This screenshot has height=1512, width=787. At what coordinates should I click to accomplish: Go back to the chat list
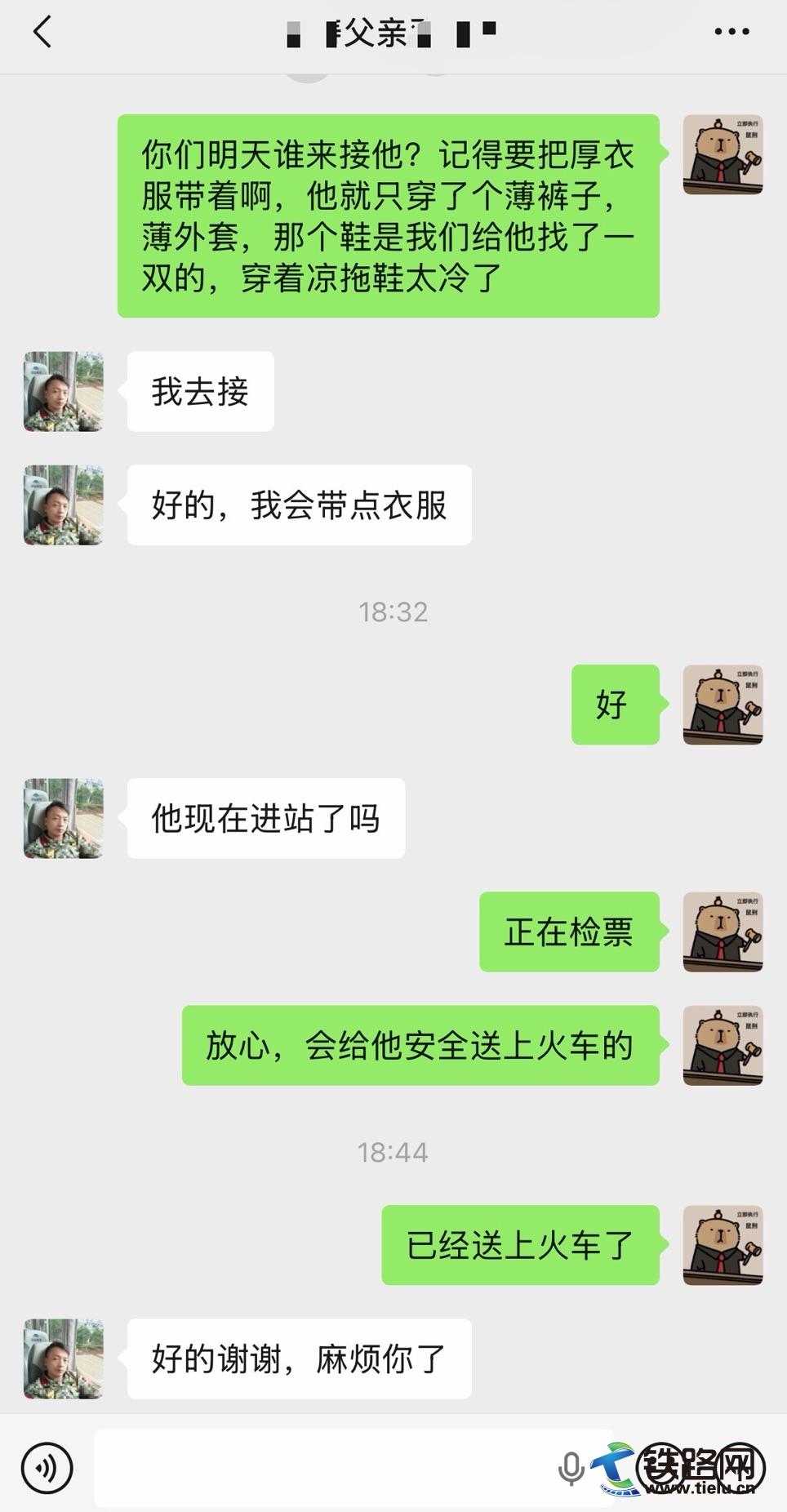pyautogui.click(x=42, y=33)
